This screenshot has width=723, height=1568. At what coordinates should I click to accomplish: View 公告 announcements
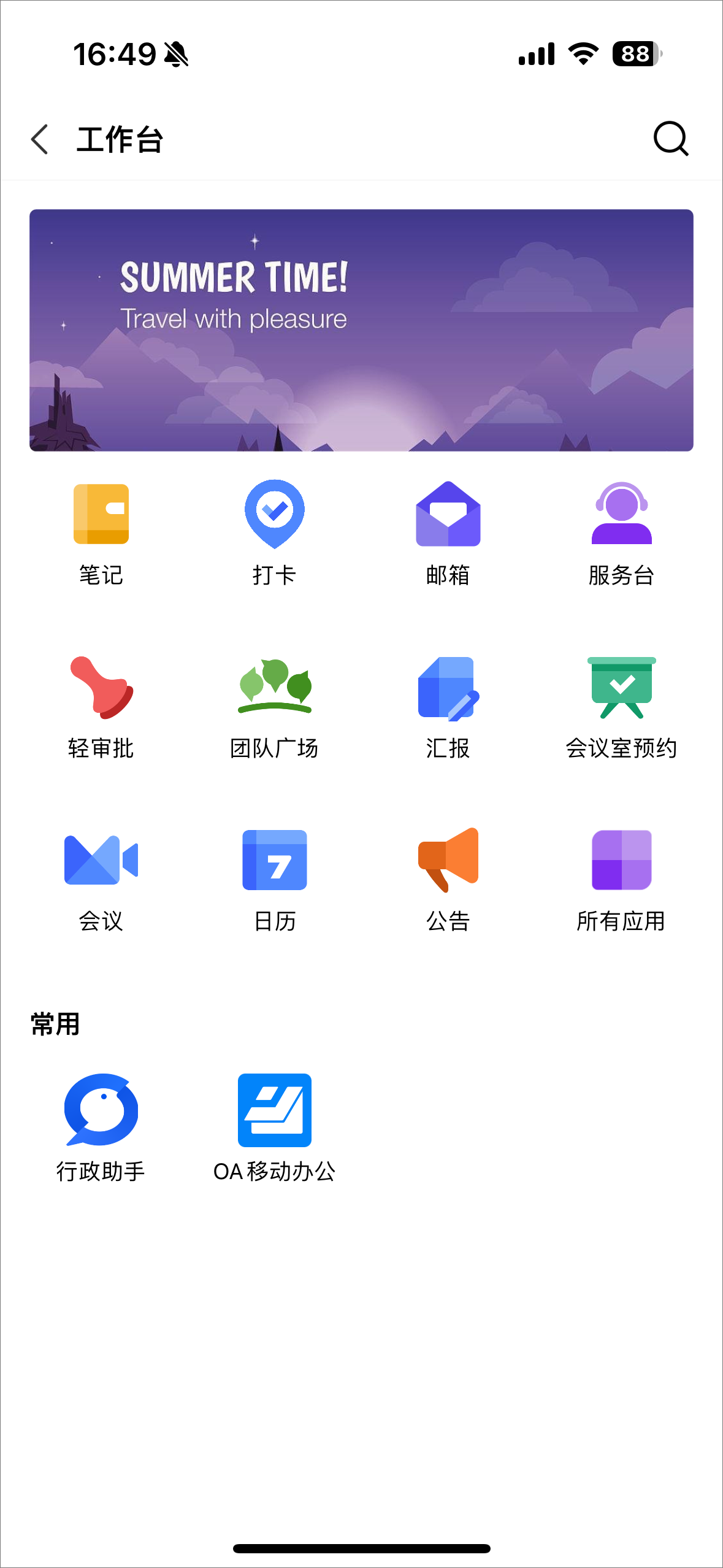click(448, 860)
